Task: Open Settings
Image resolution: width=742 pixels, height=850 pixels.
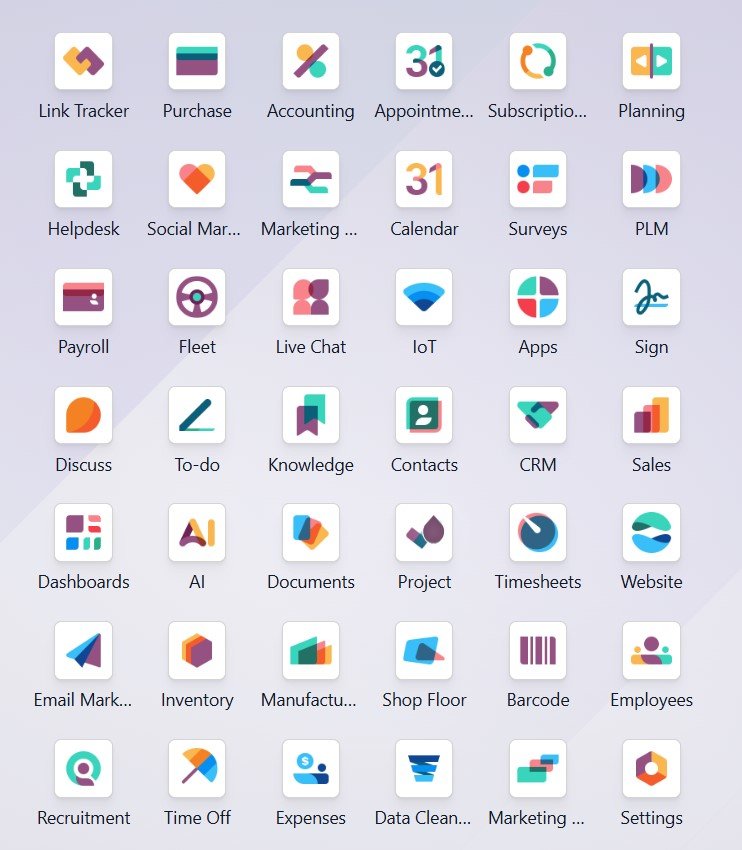Action: click(651, 769)
